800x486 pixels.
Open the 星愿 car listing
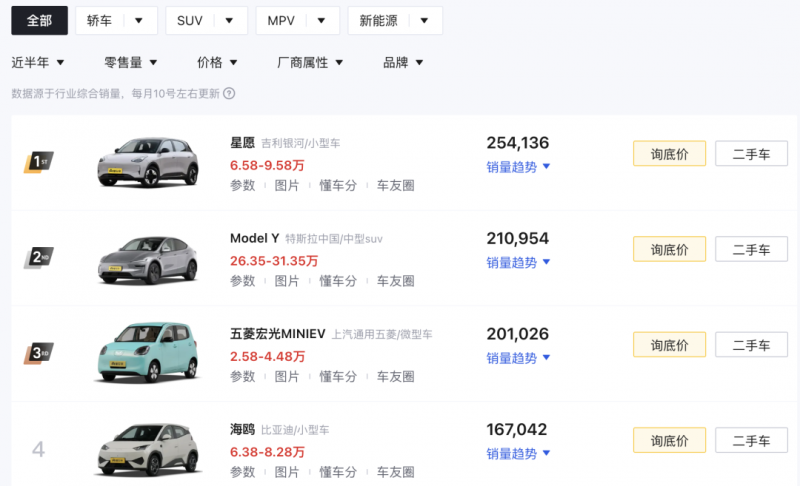point(242,143)
